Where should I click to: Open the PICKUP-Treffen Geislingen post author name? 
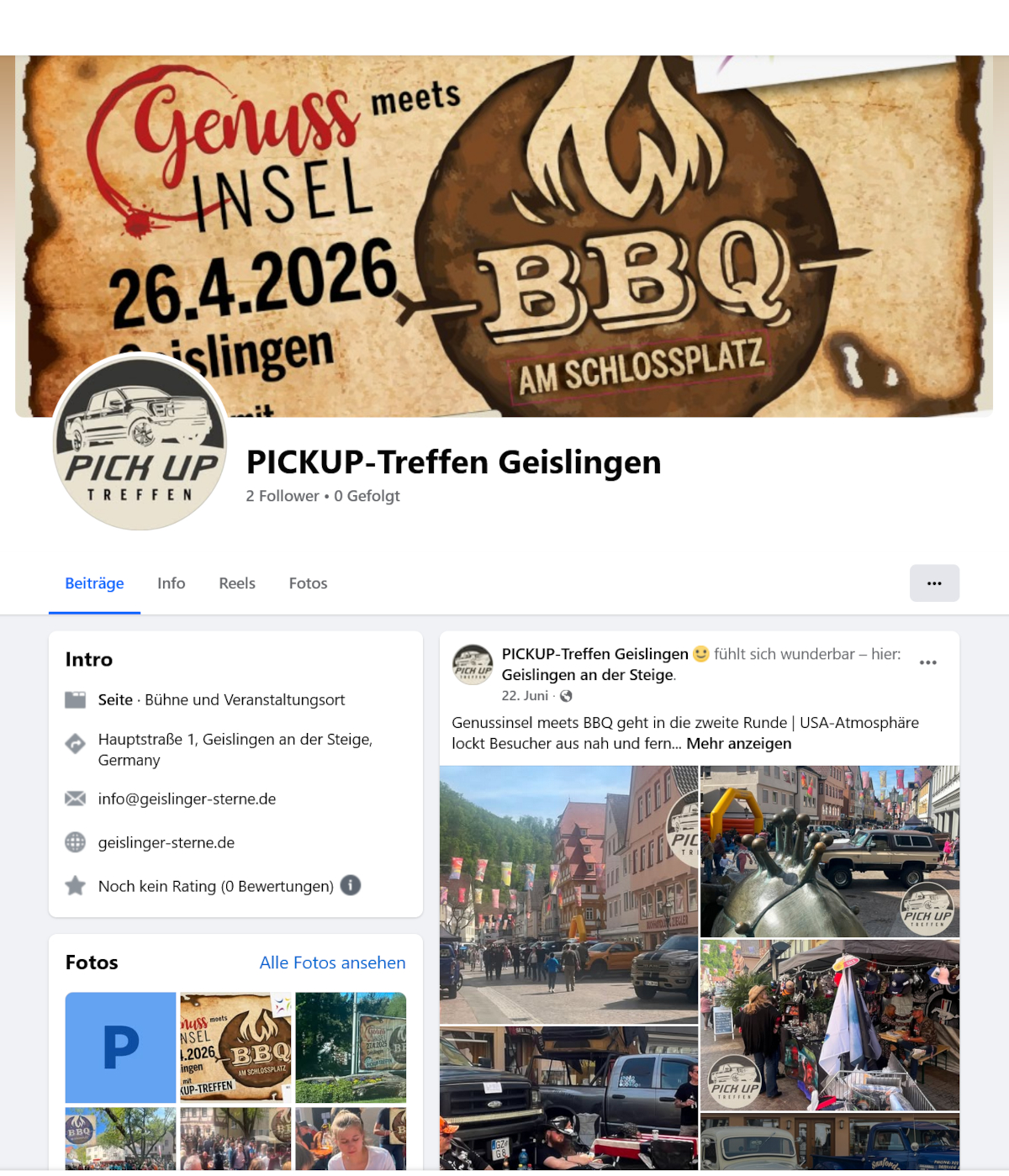click(x=594, y=654)
